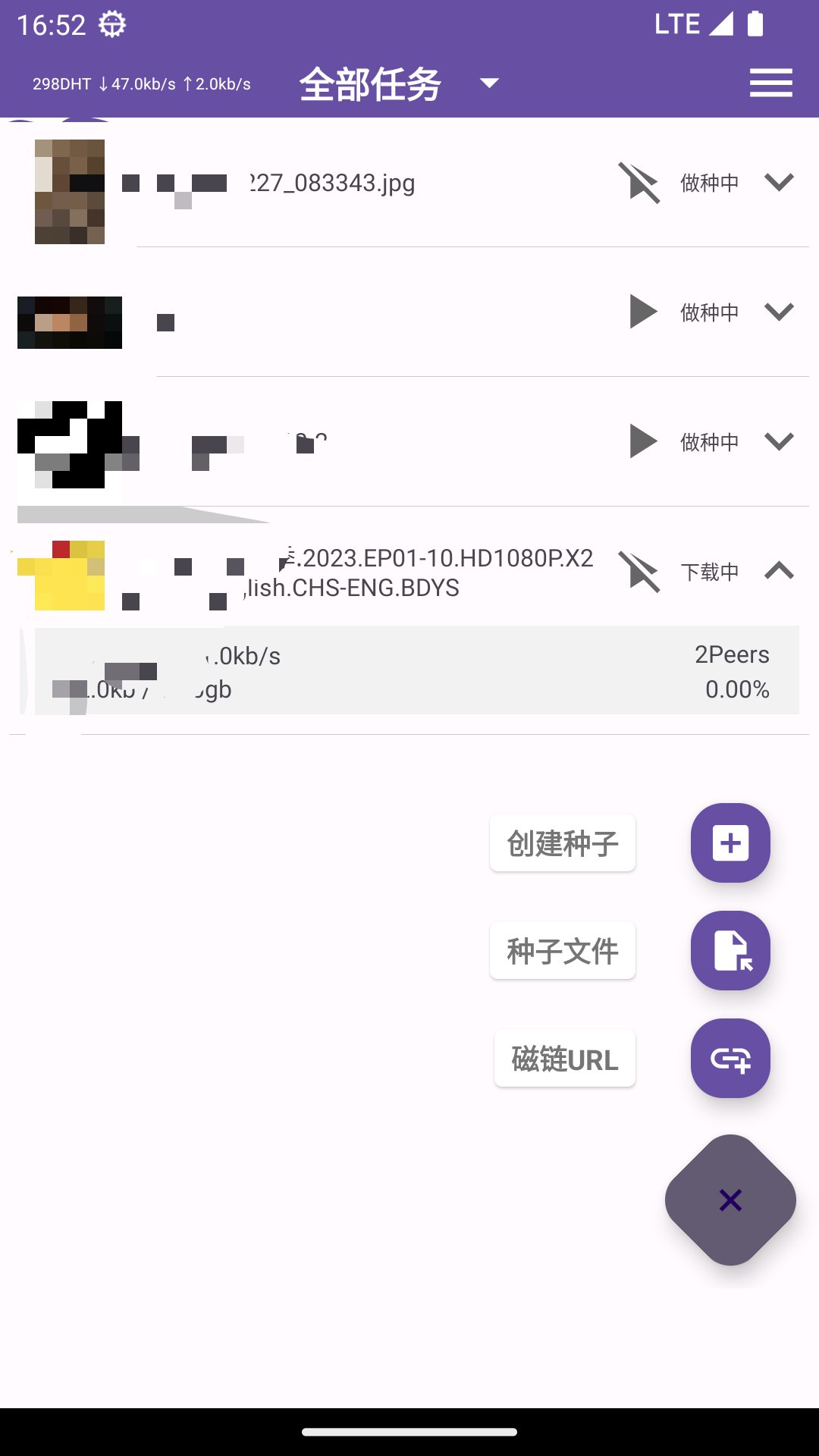This screenshot has width=819, height=1456.
Task: Start the third 做种中 task with play button
Action: 642,441
